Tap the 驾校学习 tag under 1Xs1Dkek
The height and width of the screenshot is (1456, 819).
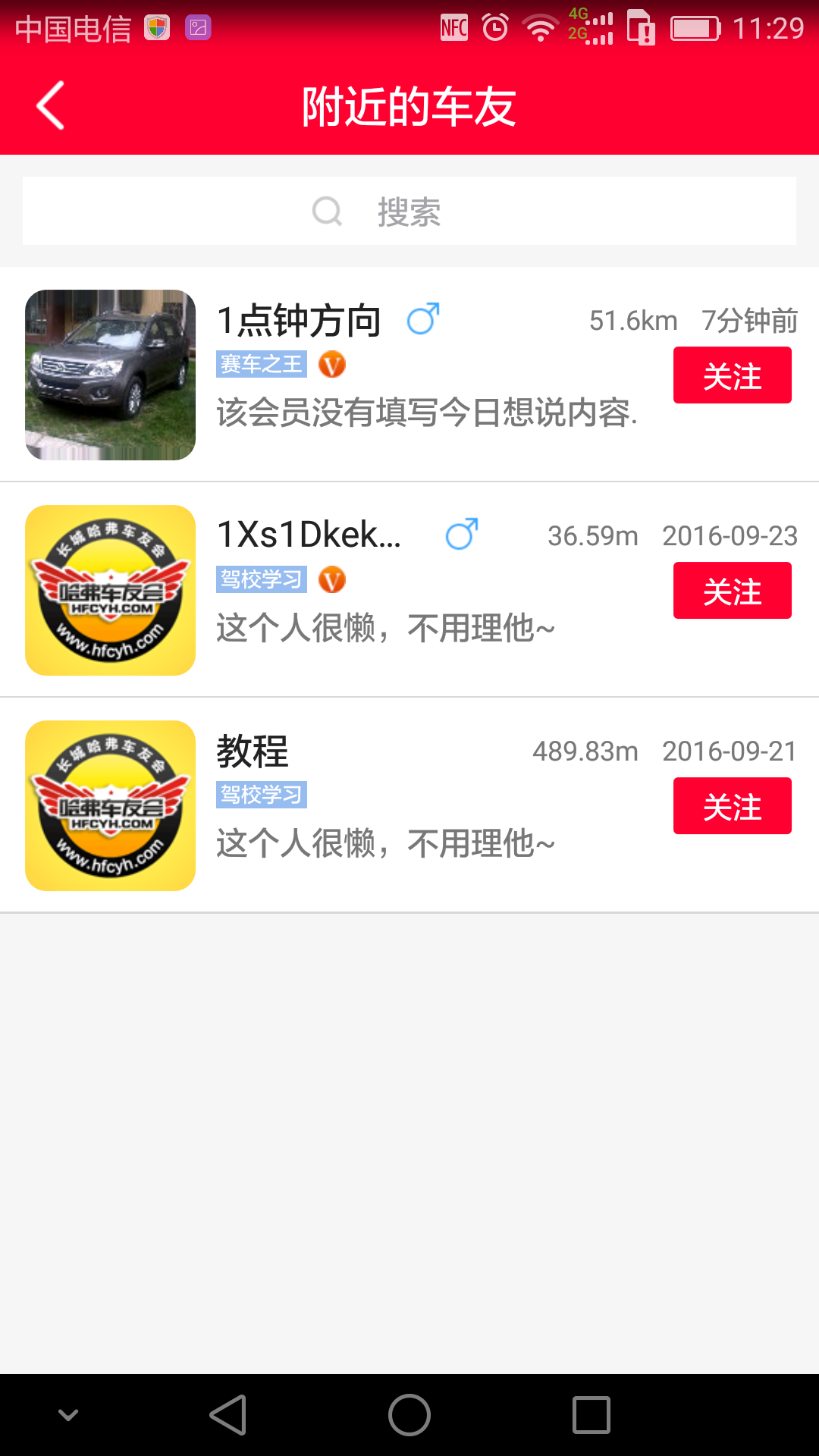tap(261, 579)
